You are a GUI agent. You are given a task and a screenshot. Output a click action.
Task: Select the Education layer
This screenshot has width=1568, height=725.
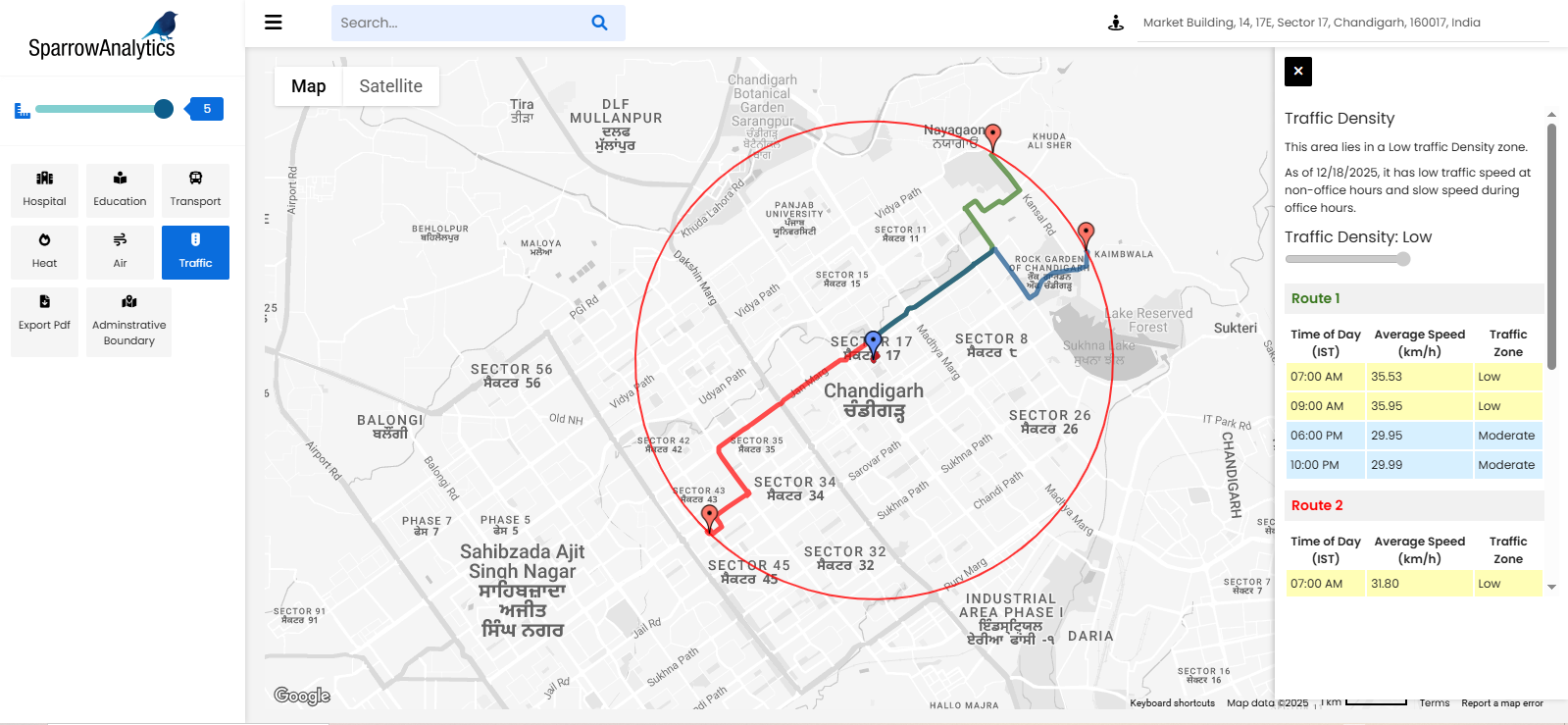(x=120, y=190)
